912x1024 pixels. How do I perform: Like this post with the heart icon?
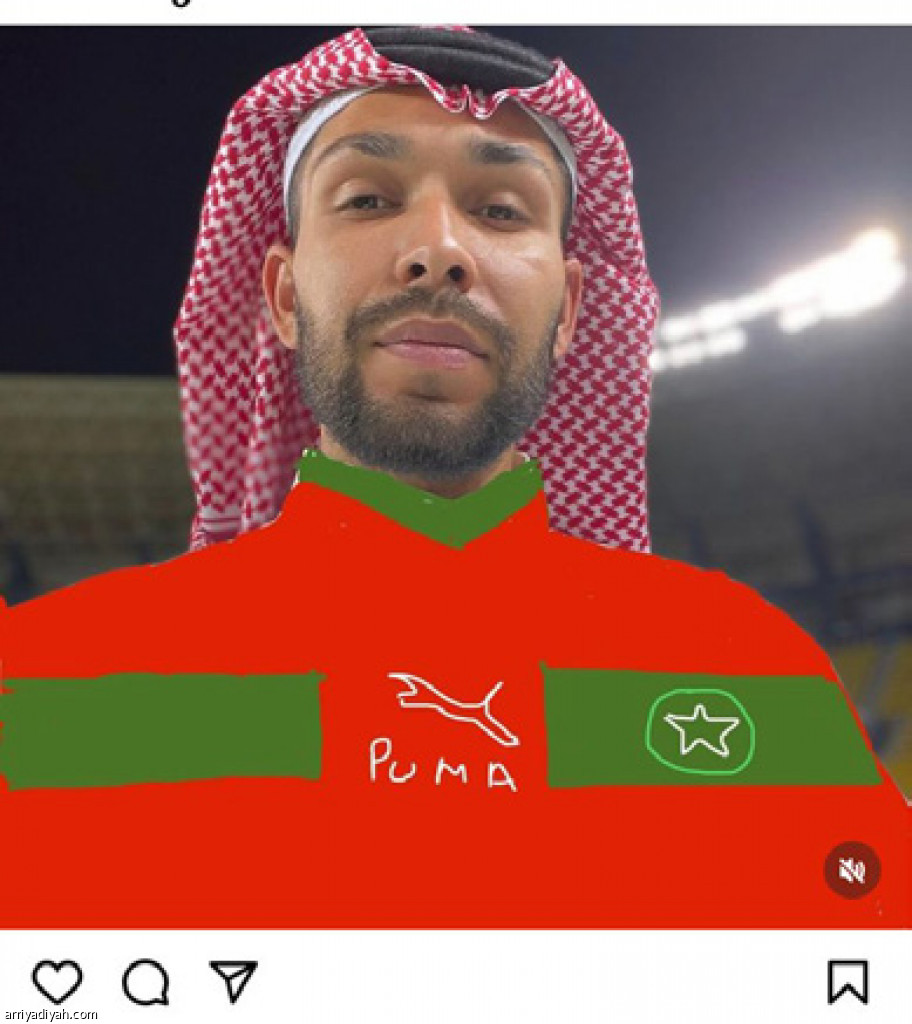click(57, 981)
